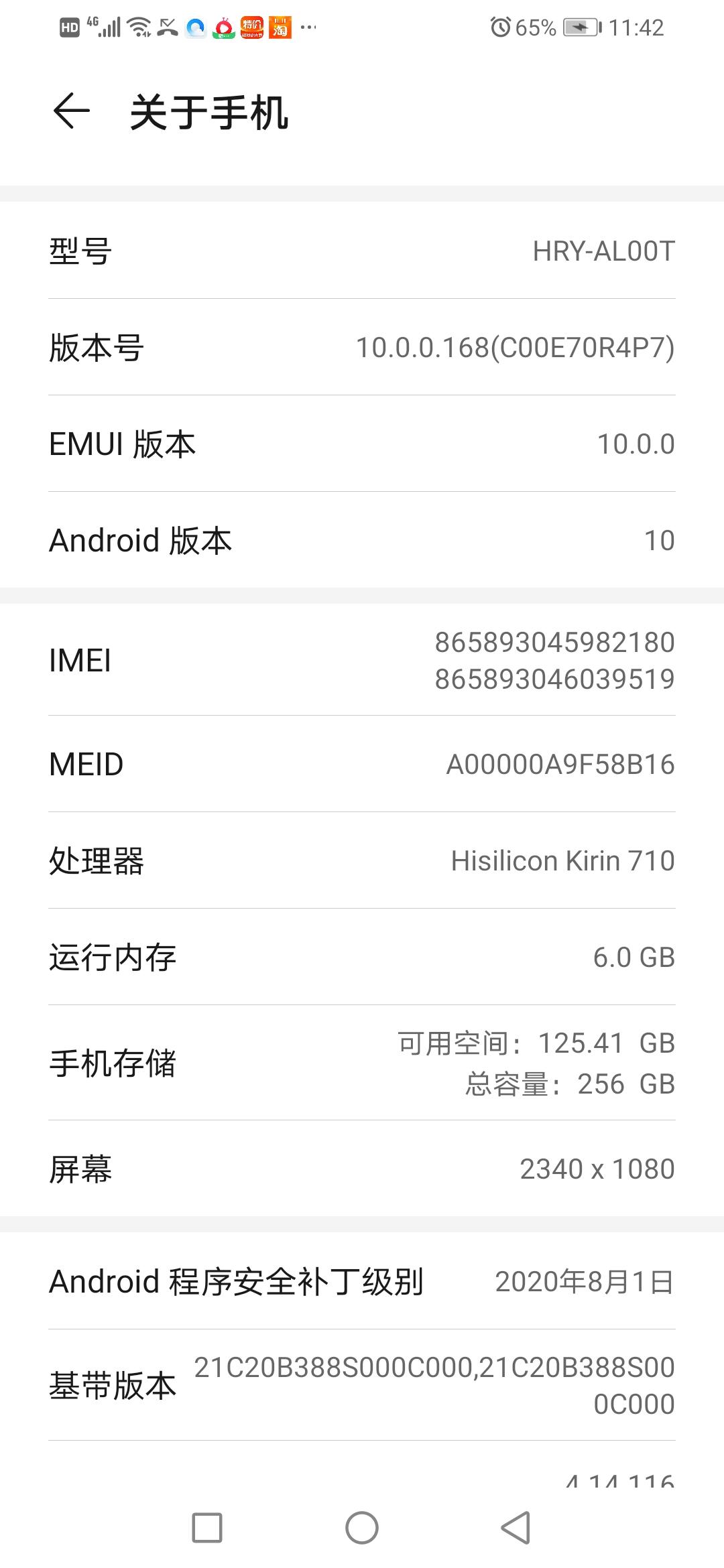Screen dimensions: 724x1568
Task: Go to the home screen
Action: pyautogui.click(x=362, y=1528)
